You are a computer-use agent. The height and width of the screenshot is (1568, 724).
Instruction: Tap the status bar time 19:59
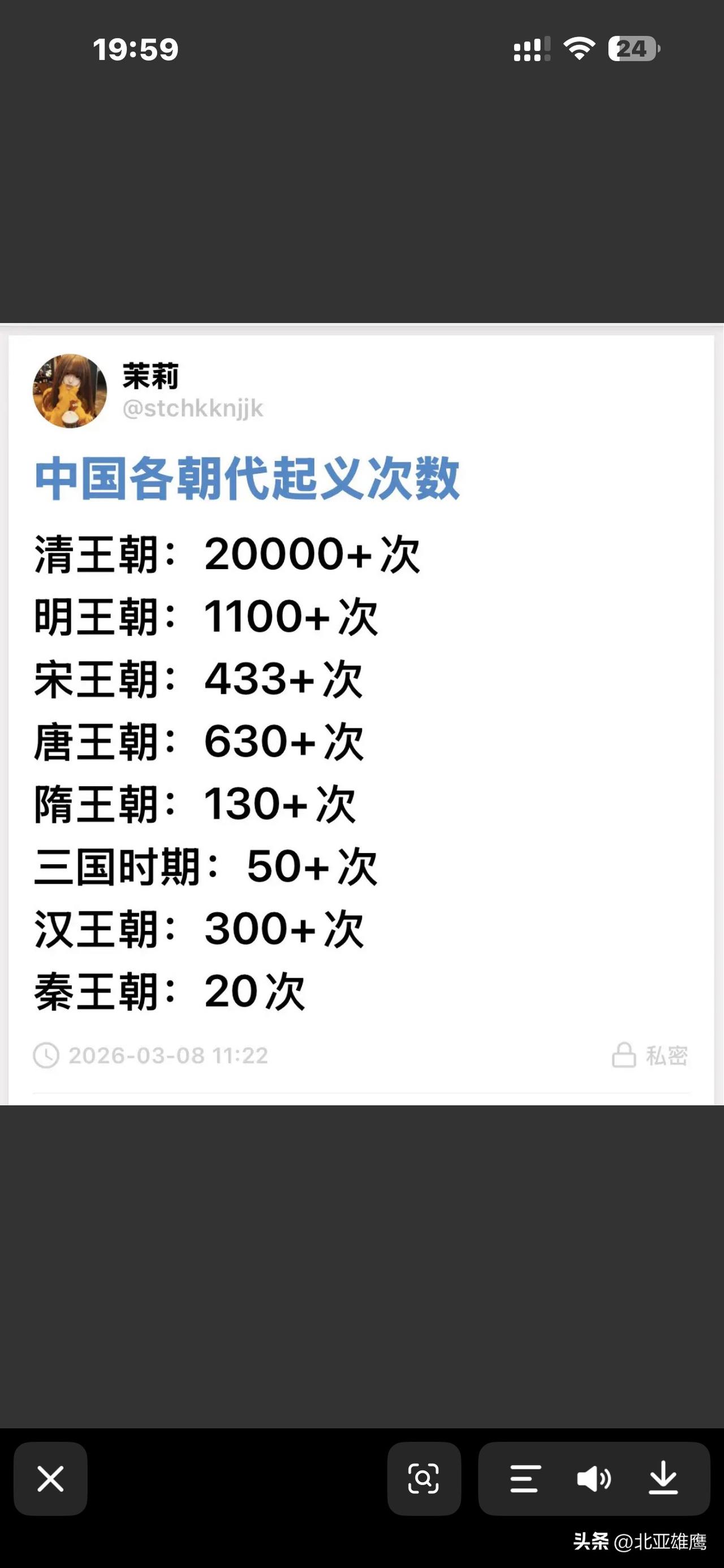[135, 49]
